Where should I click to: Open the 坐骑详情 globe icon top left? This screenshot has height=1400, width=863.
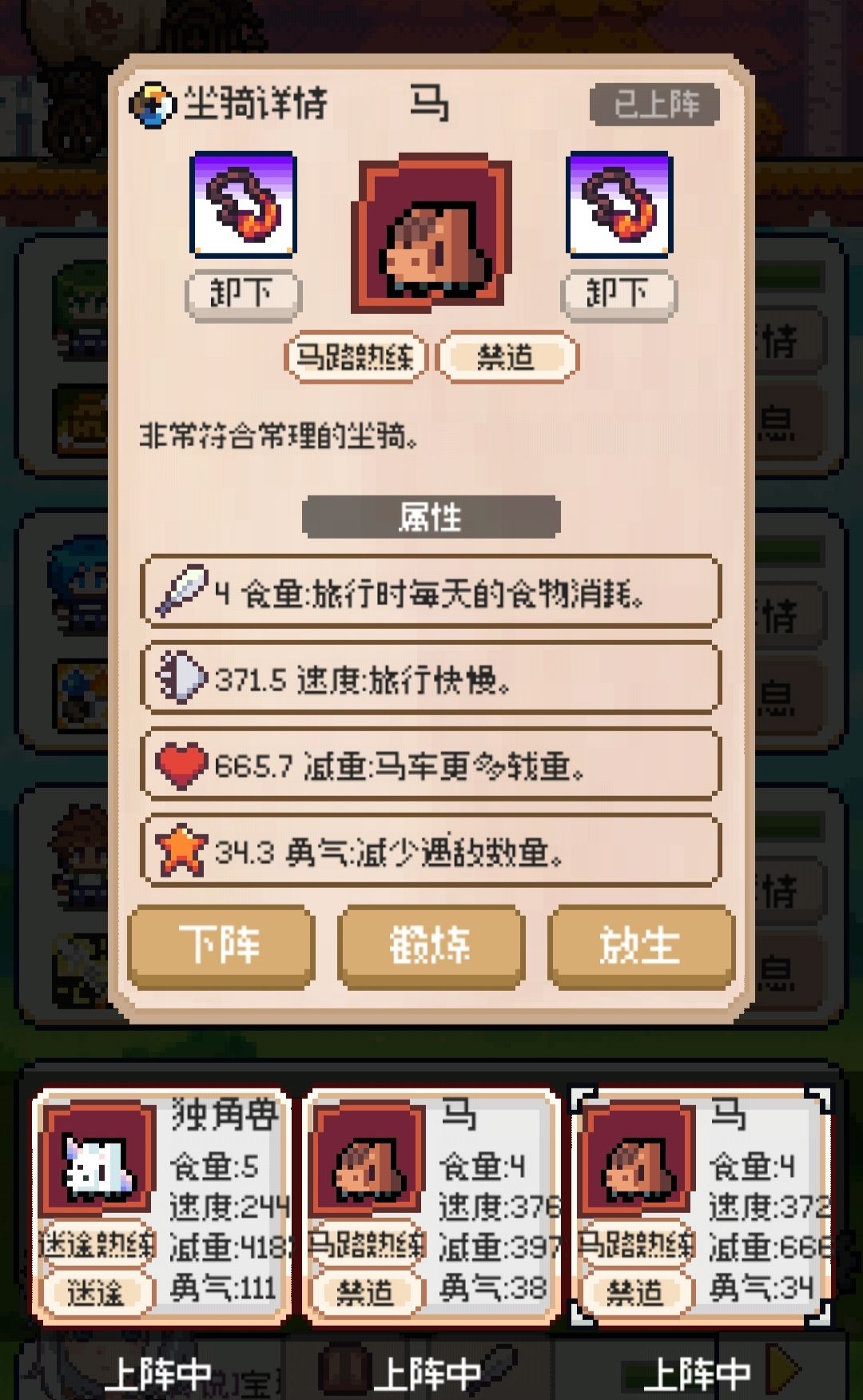(x=150, y=101)
